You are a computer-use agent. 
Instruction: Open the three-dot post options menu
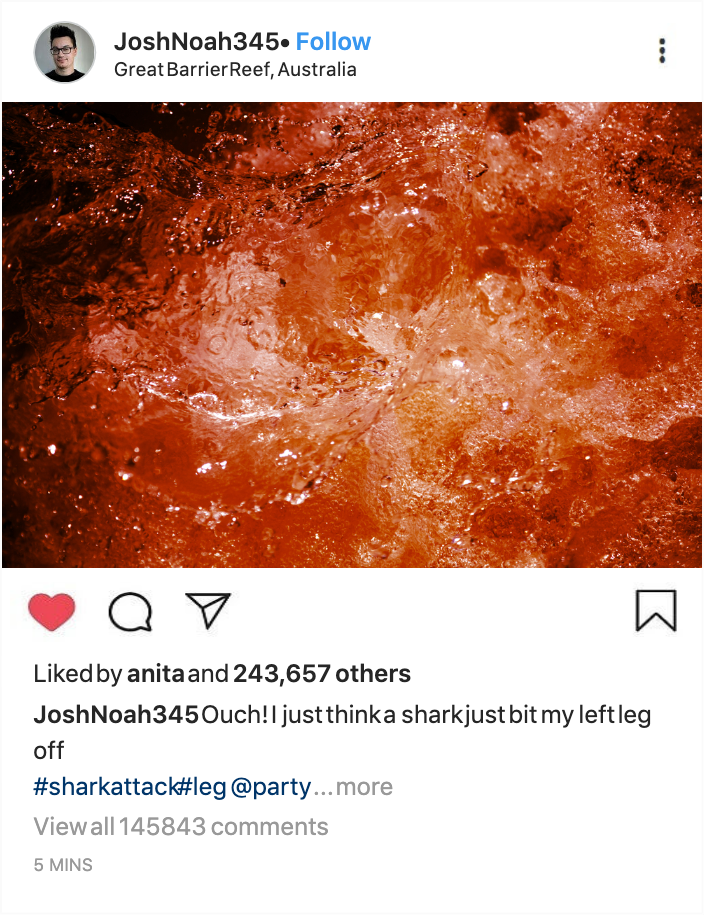662,51
